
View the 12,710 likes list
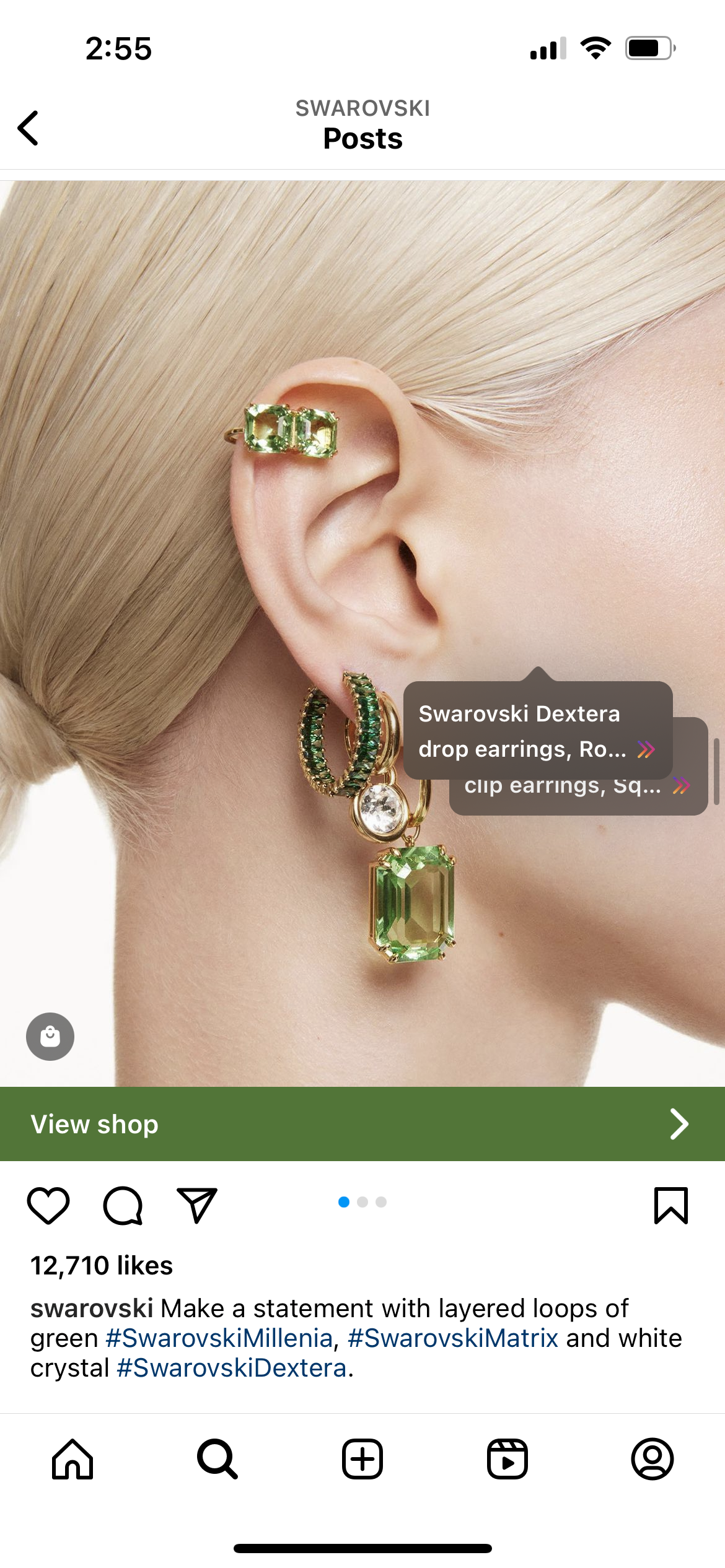(102, 1265)
